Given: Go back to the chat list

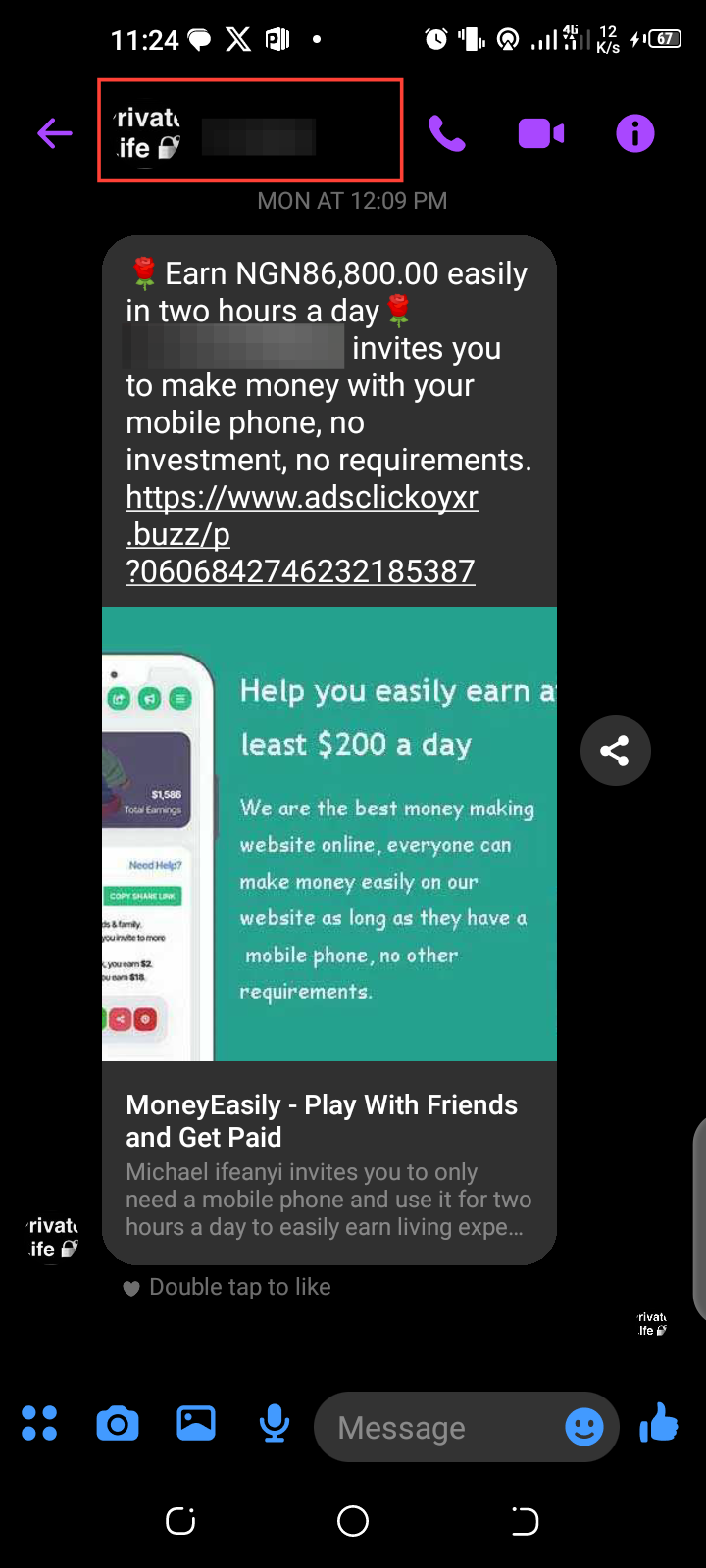Looking at the screenshot, I should coord(55,133).
